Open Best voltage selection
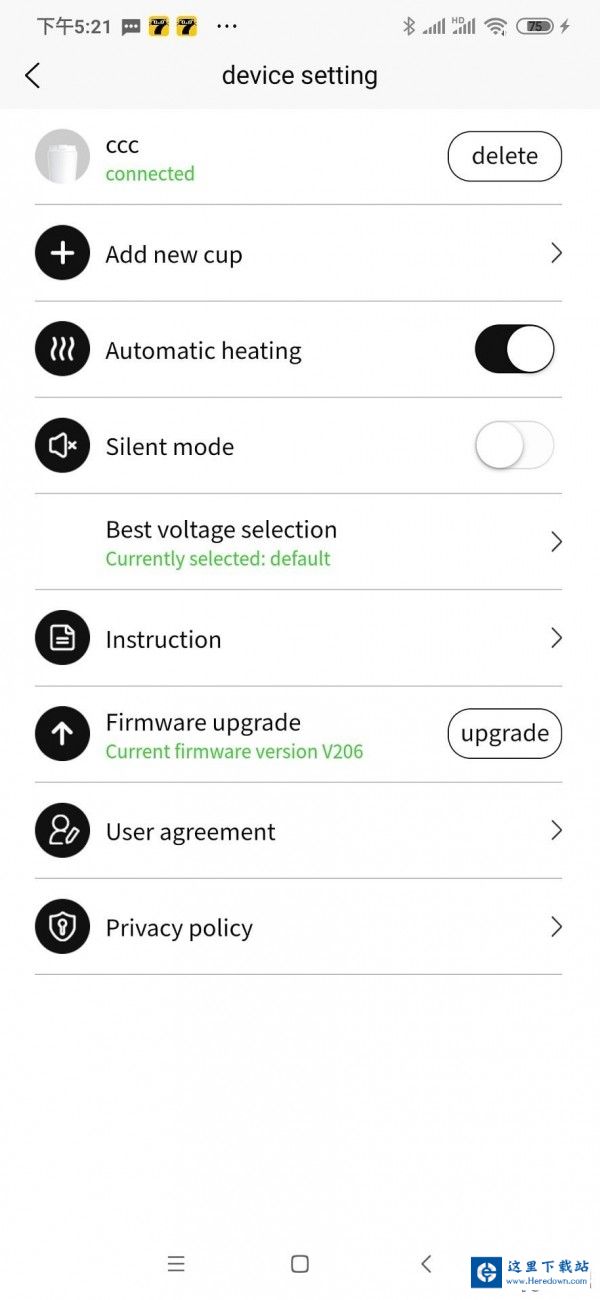 pyautogui.click(x=298, y=542)
